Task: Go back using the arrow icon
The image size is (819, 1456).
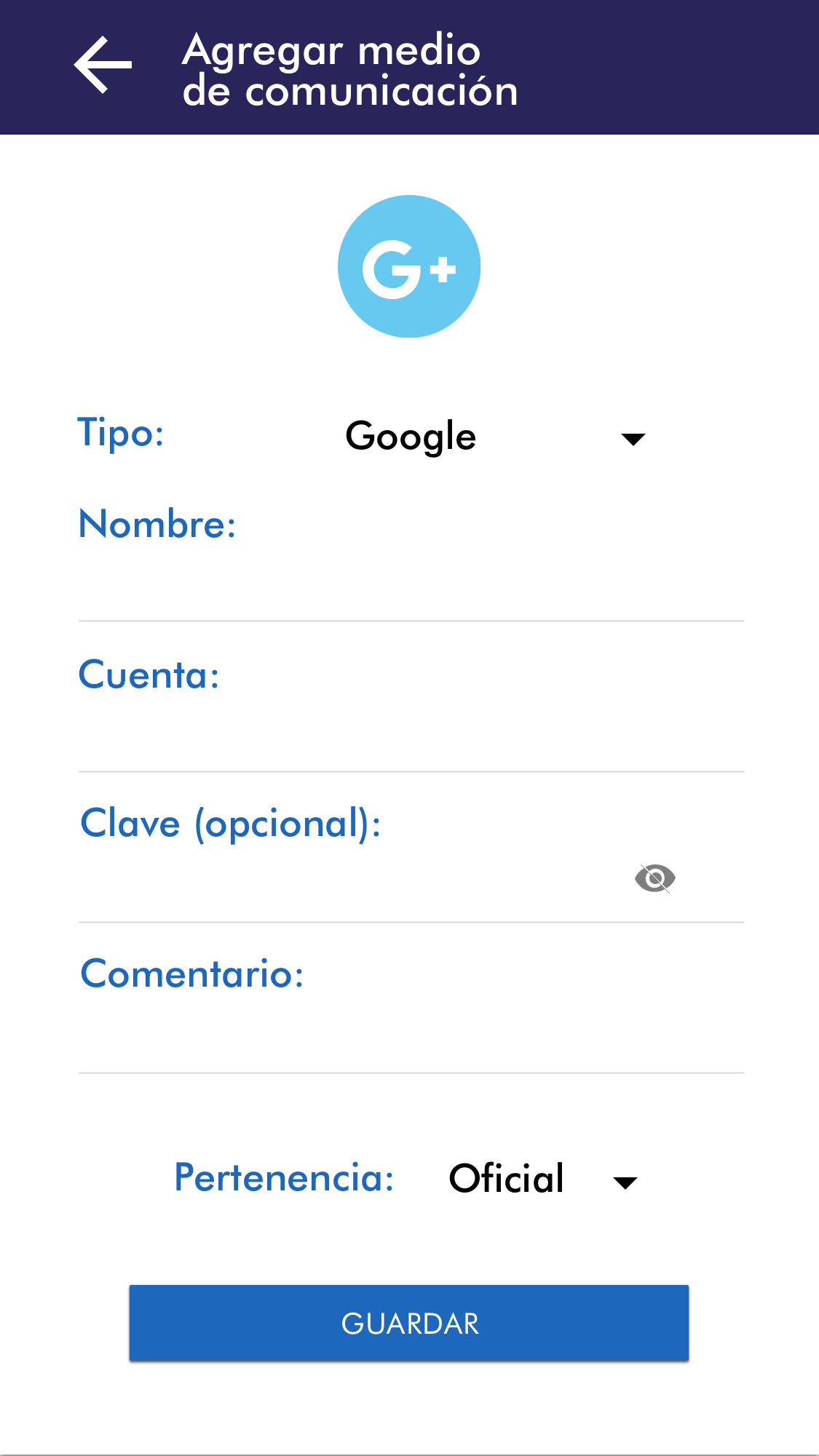Action: coord(103,65)
